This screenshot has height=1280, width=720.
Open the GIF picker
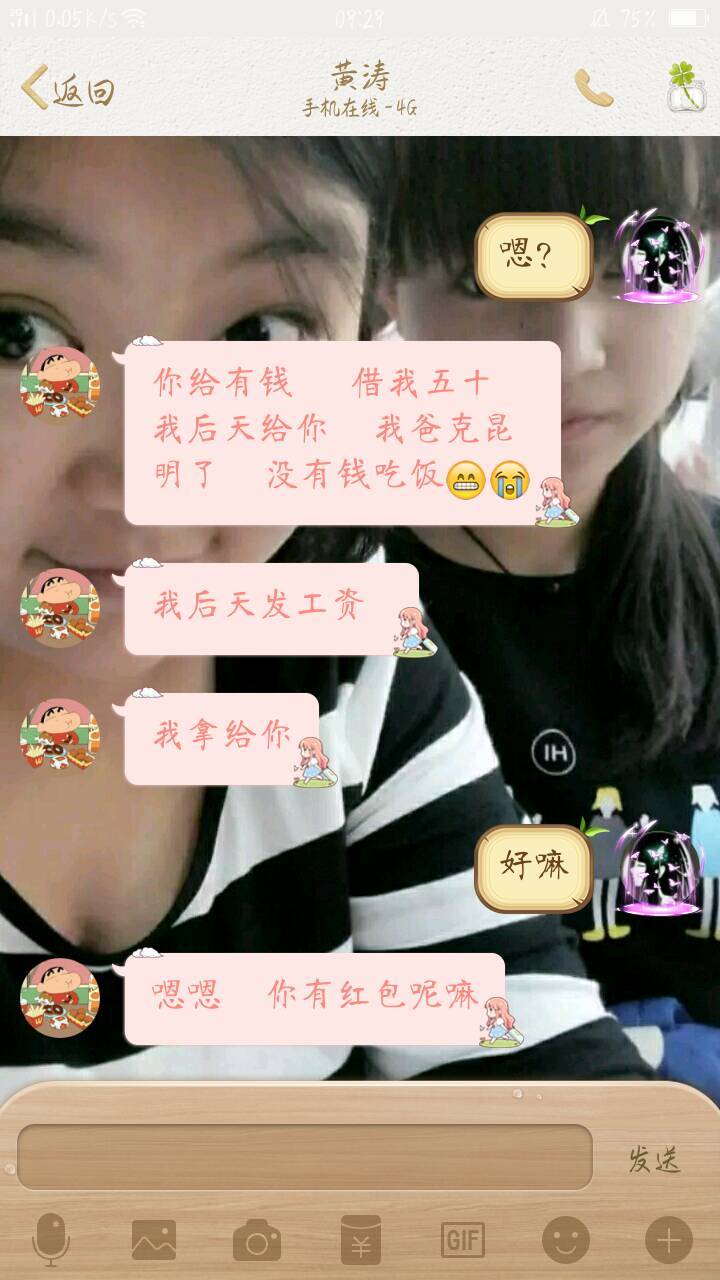(463, 1240)
